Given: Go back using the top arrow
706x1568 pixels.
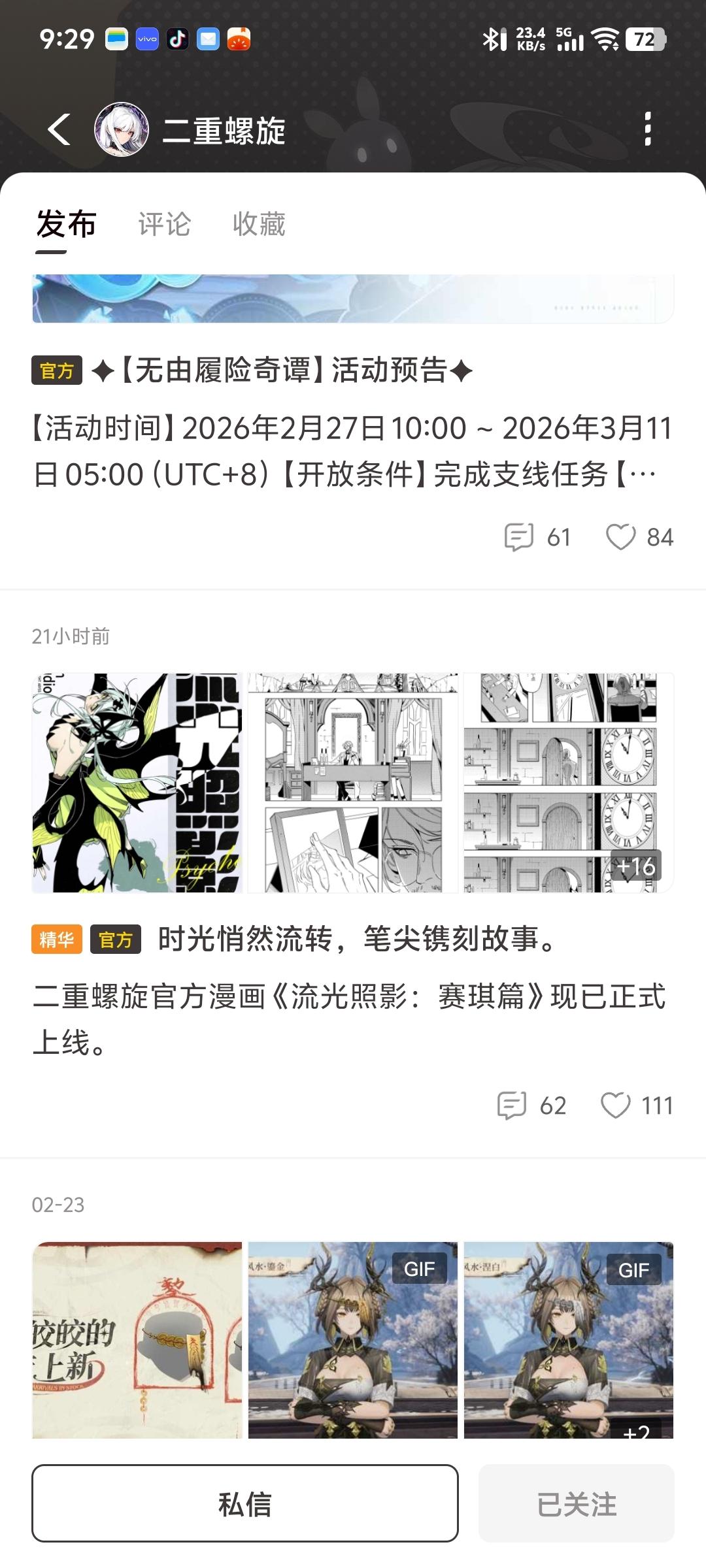Looking at the screenshot, I should pyautogui.click(x=59, y=129).
